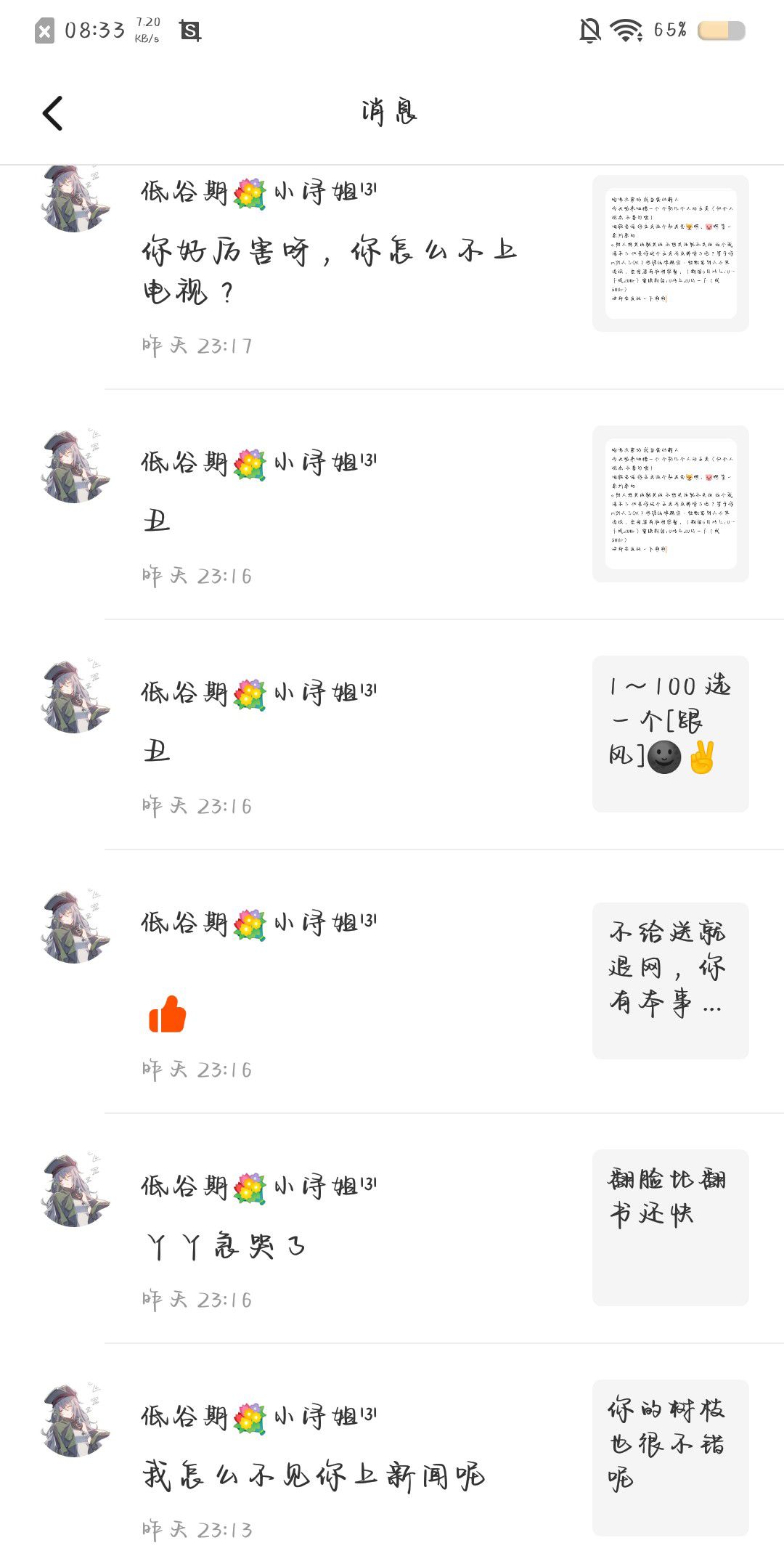The height and width of the screenshot is (1564, 784).
Task: View the post "1～100选一个[跟风]"
Action: 670,733
